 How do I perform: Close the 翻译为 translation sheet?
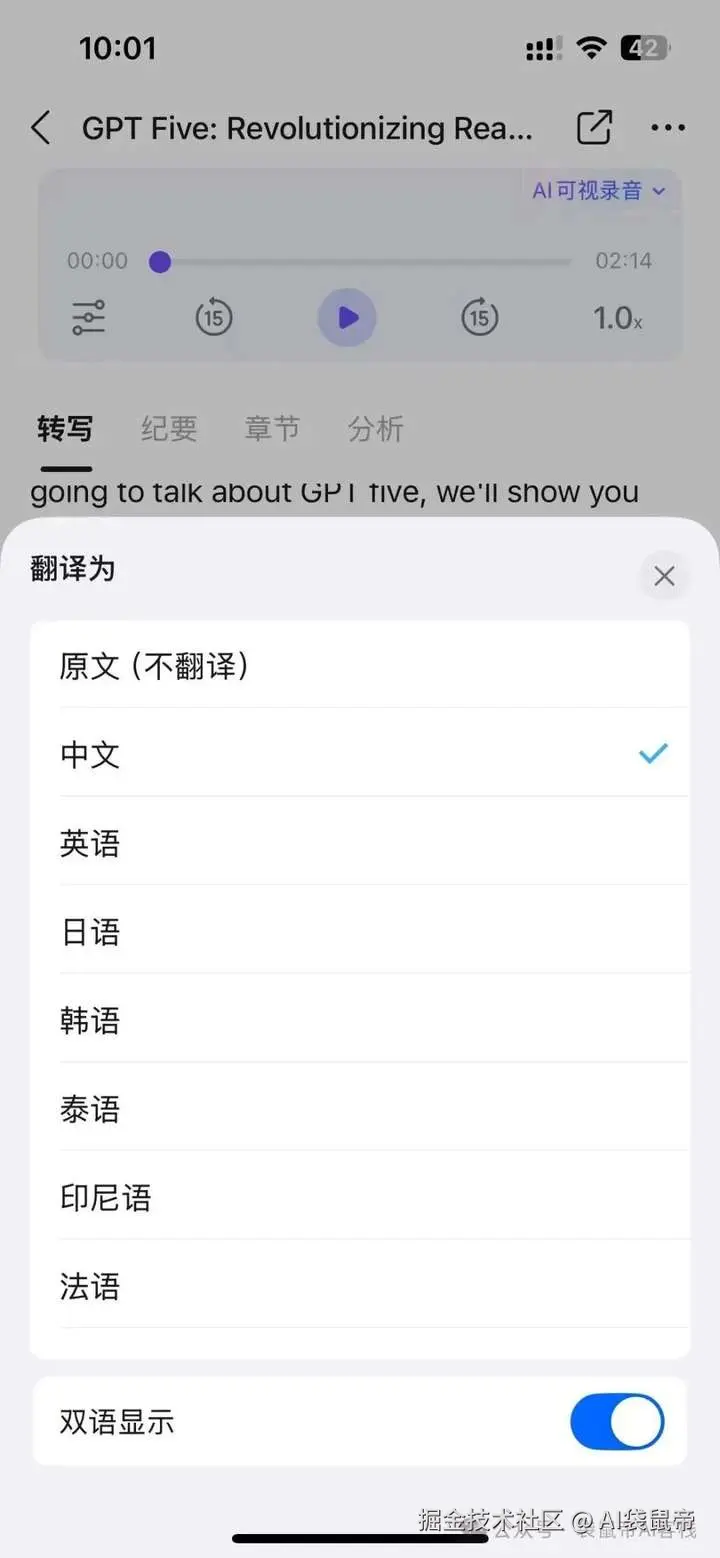click(664, 576)
